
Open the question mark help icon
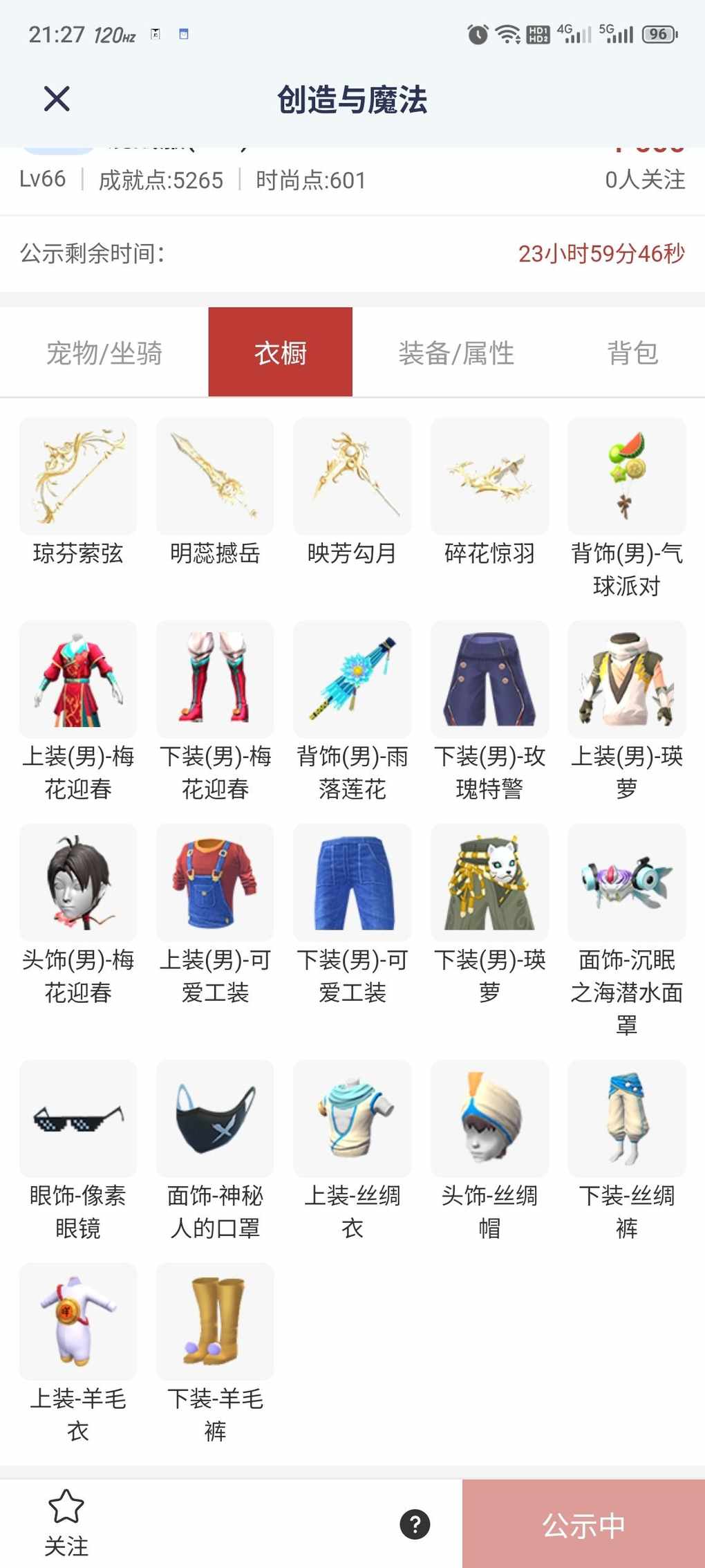415,1524
